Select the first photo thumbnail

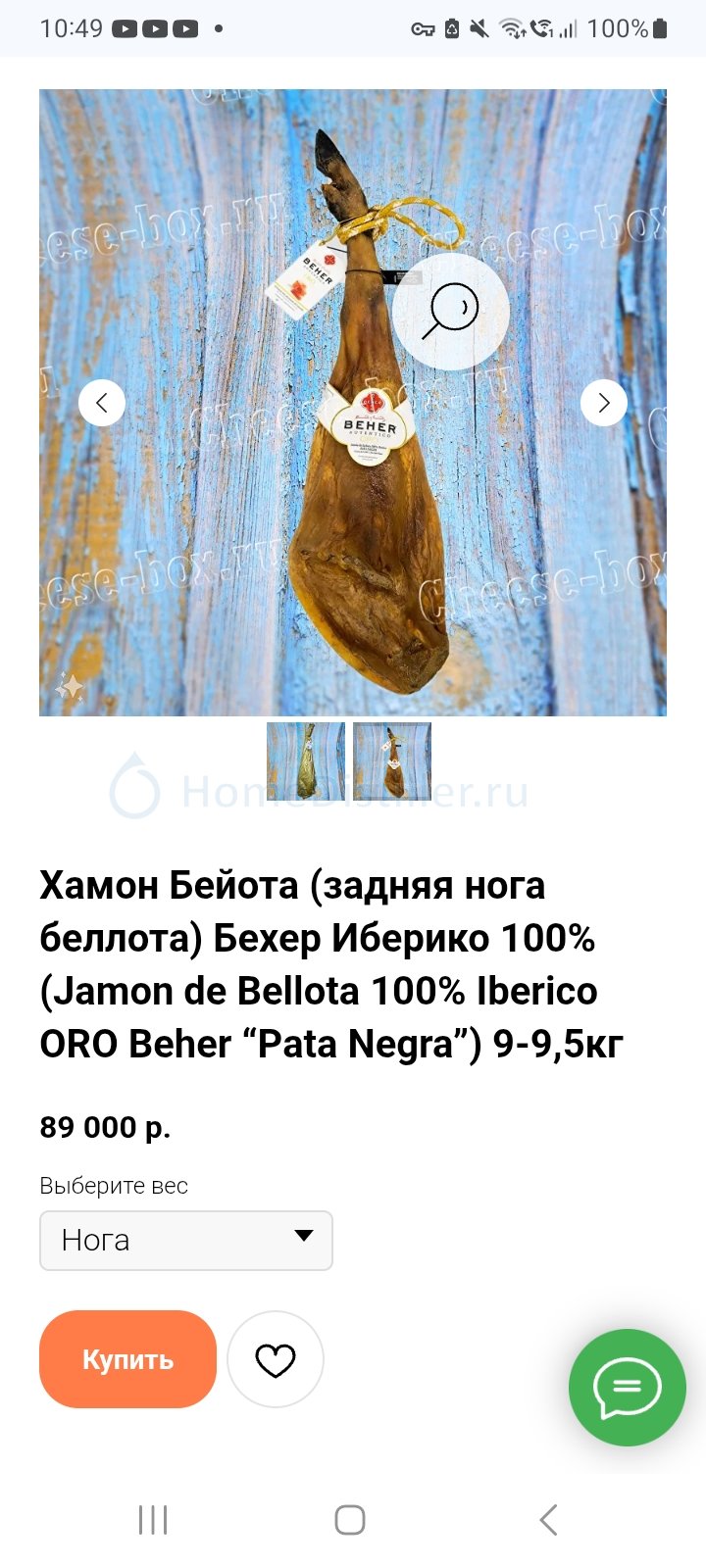tap(306, 761)
